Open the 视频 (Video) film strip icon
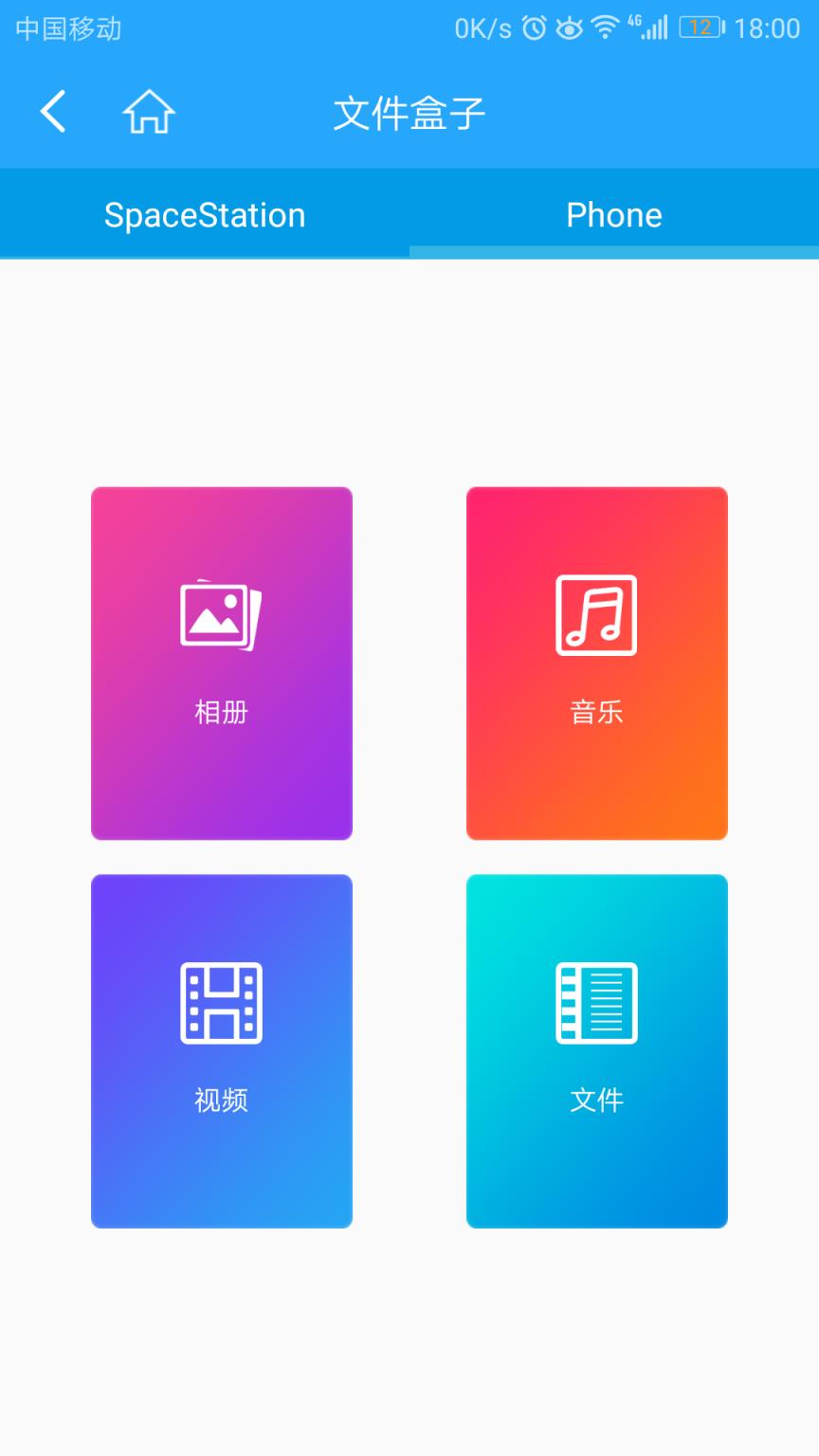819x1456 pixels. tap(221, 1003)
